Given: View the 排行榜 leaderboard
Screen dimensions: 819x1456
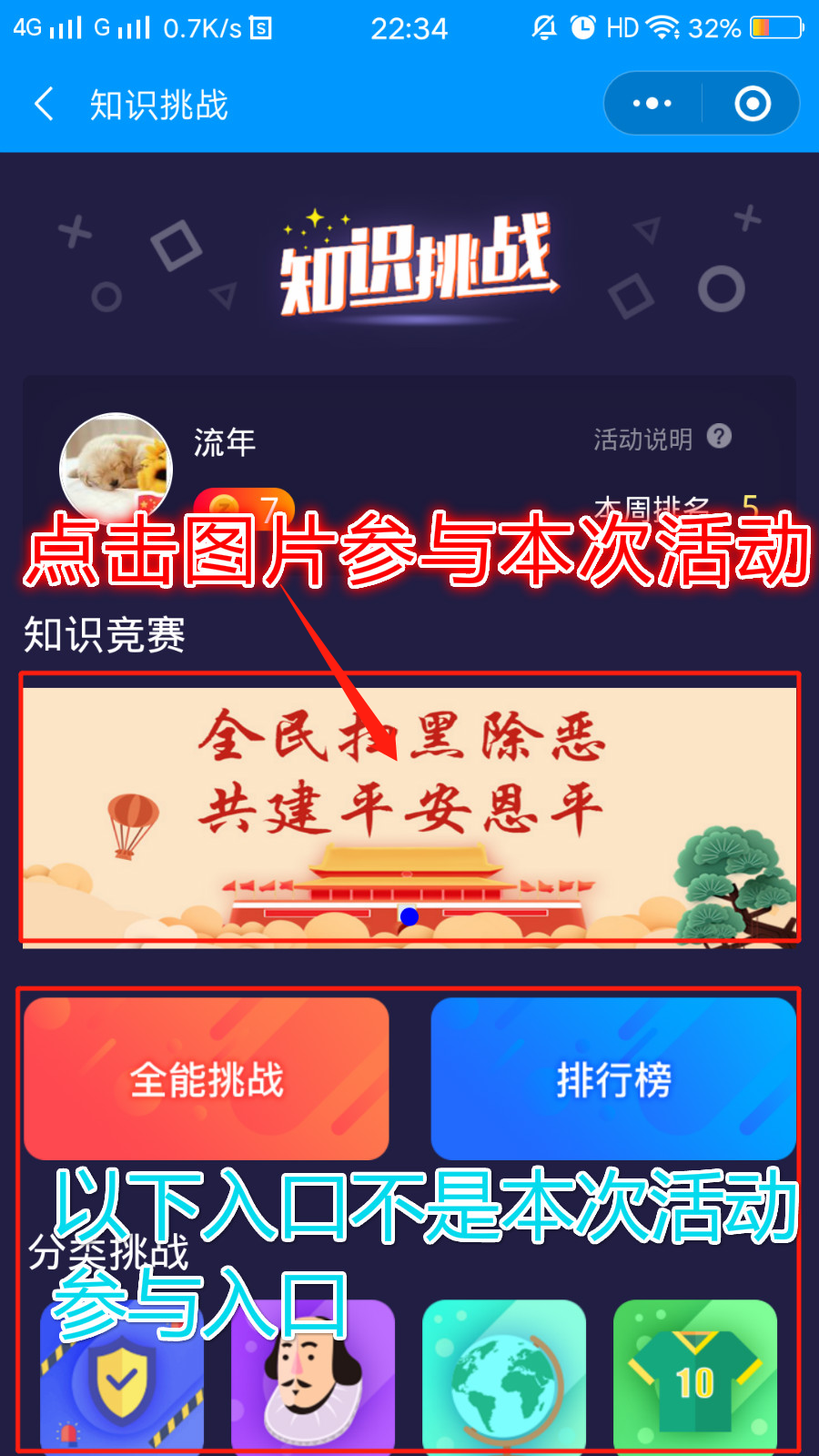Looking at the screenshot, I should [613, 1079].
